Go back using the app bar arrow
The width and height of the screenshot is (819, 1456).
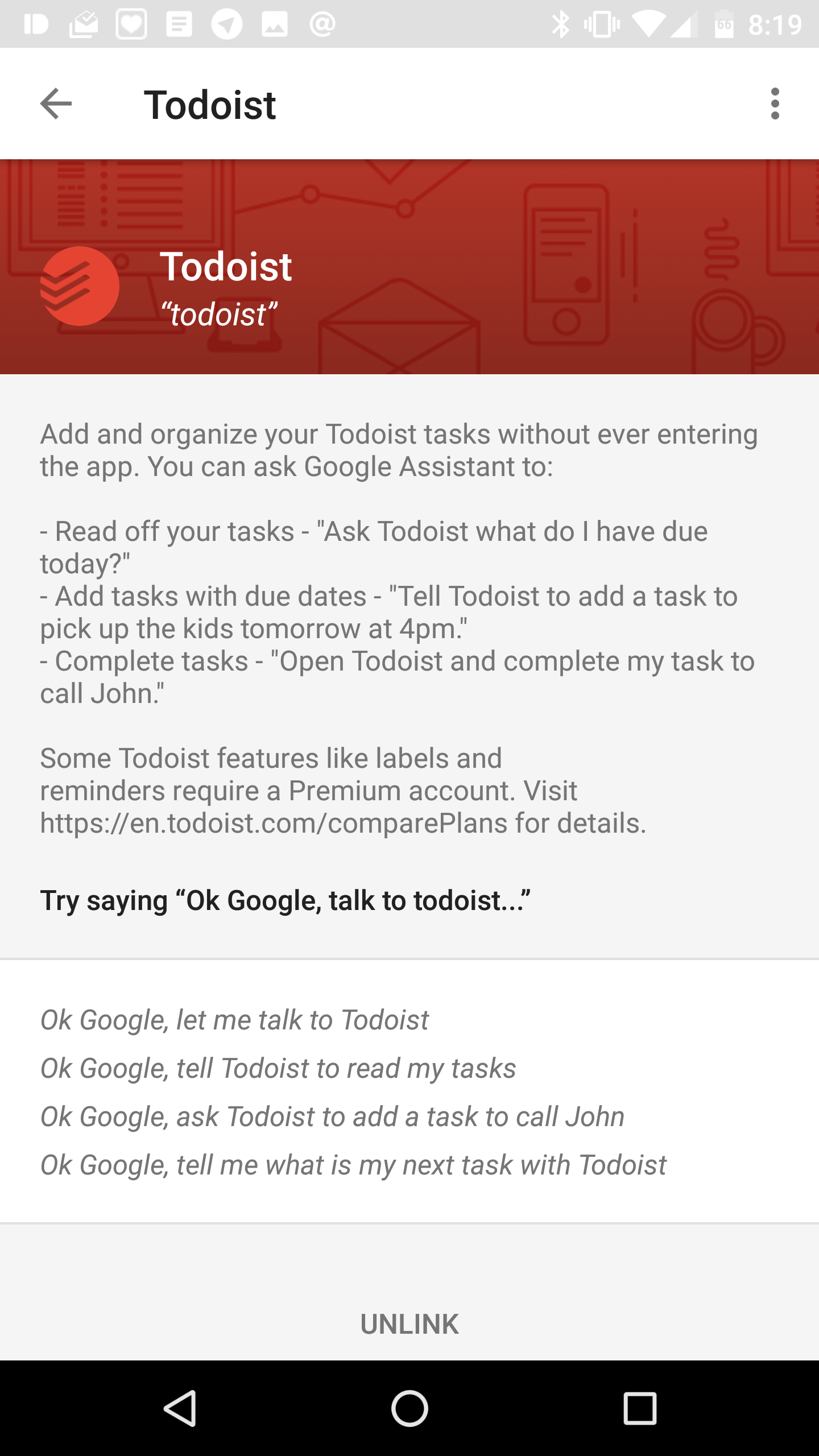coord(56,104)
